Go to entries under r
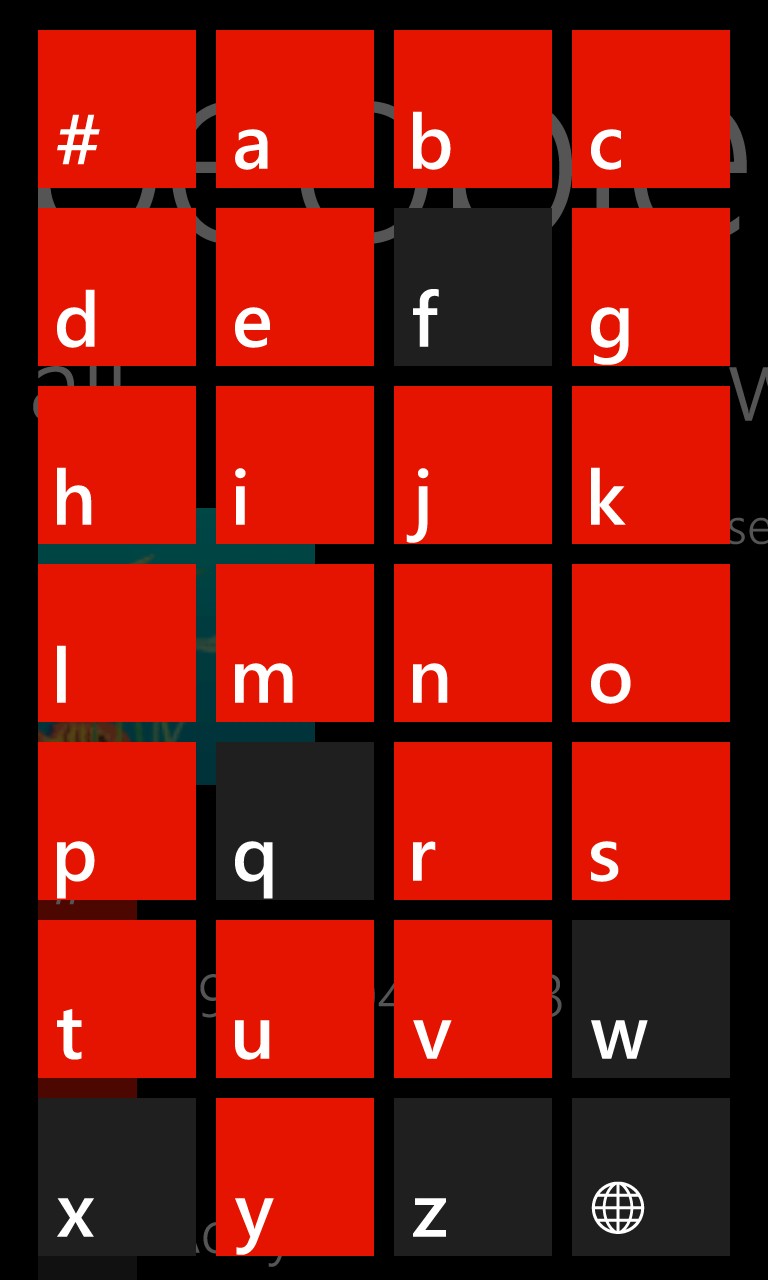768x1280 pixels. pyautogui.click(x=473, y=821)
